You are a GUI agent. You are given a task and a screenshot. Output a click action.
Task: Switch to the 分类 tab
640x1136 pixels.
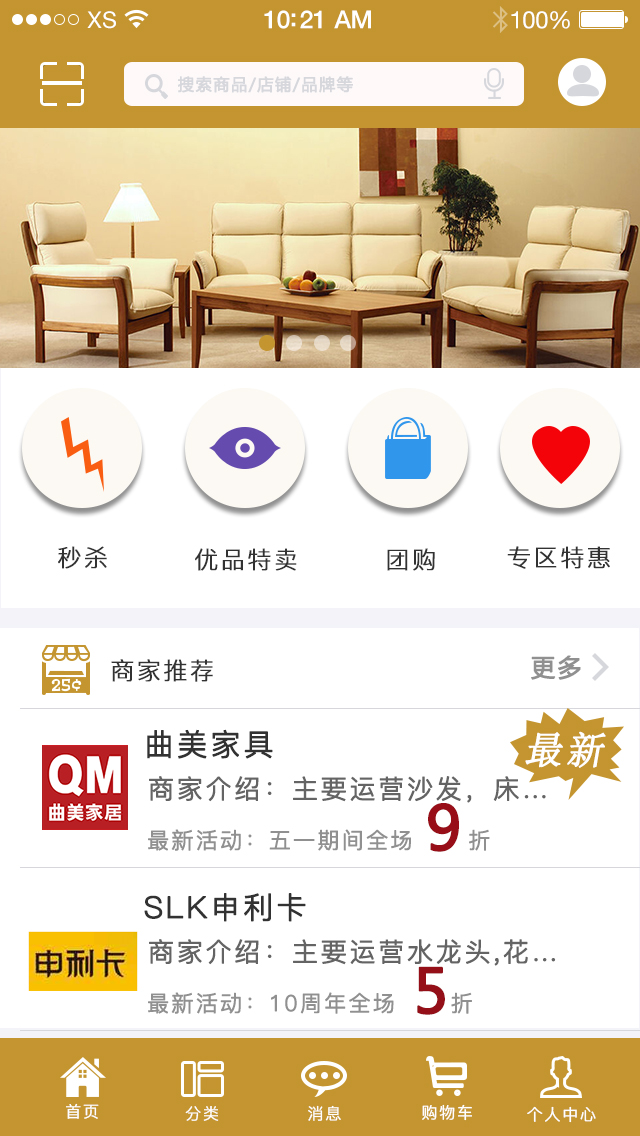click(x=202, y=1088)
